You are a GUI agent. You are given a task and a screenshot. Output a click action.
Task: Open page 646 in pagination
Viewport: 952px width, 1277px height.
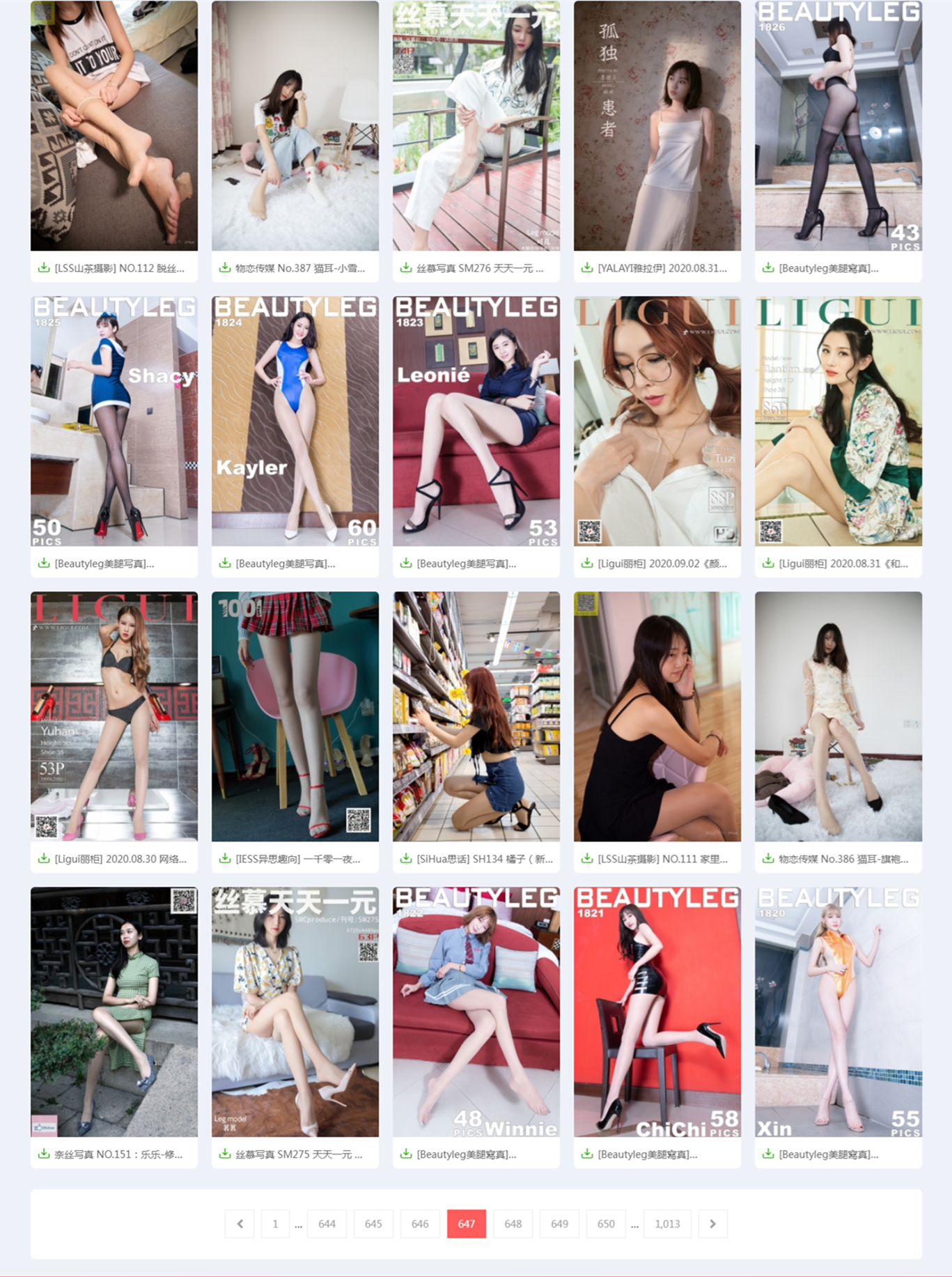point(420,1223)
